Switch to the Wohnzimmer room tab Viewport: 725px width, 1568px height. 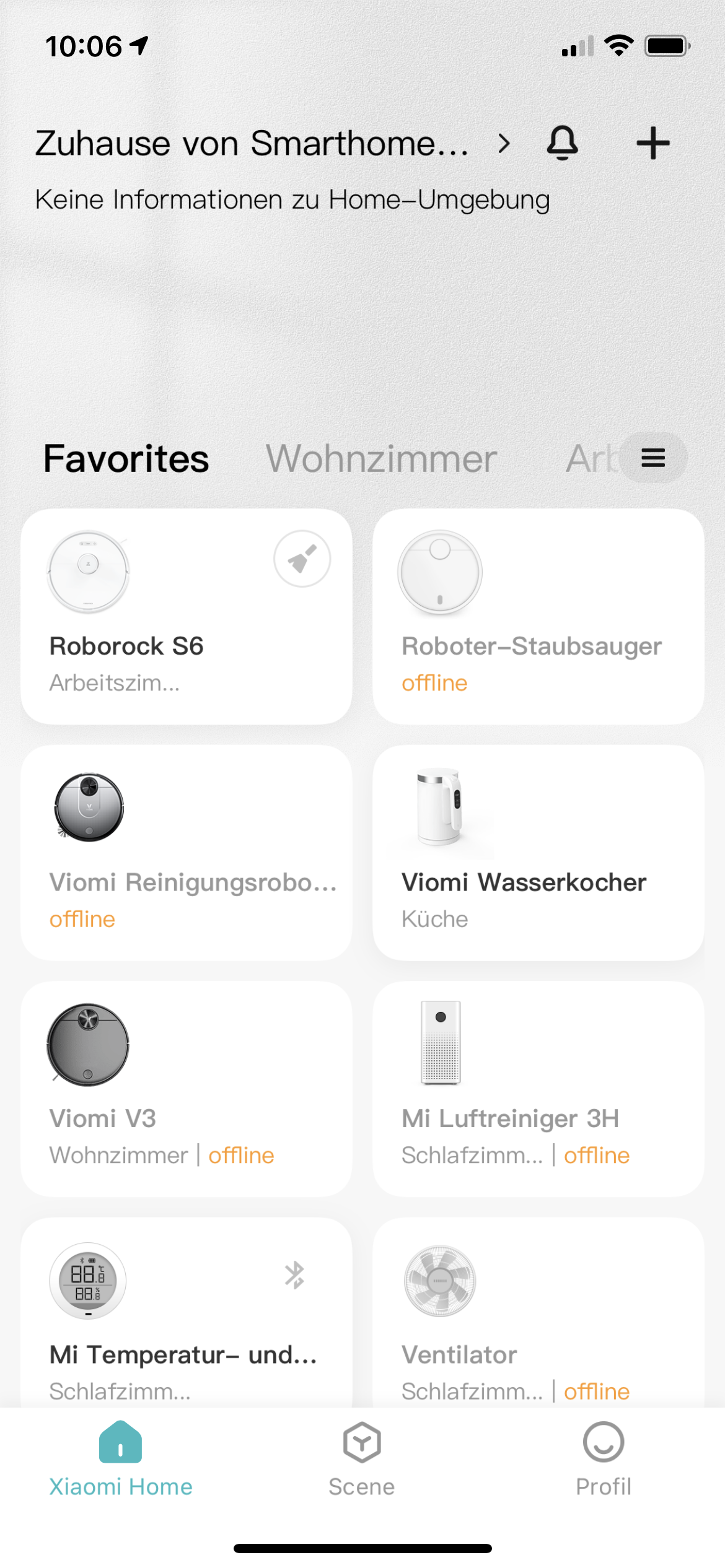[381, 459]
